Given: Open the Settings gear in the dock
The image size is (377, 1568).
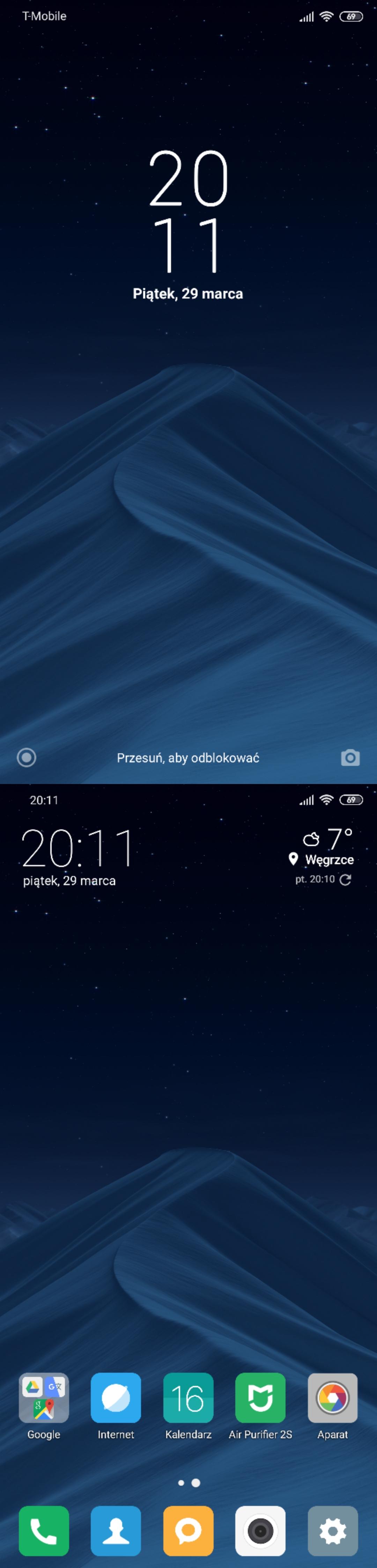Looking at the screenshot, I should tap(333, 1530).
